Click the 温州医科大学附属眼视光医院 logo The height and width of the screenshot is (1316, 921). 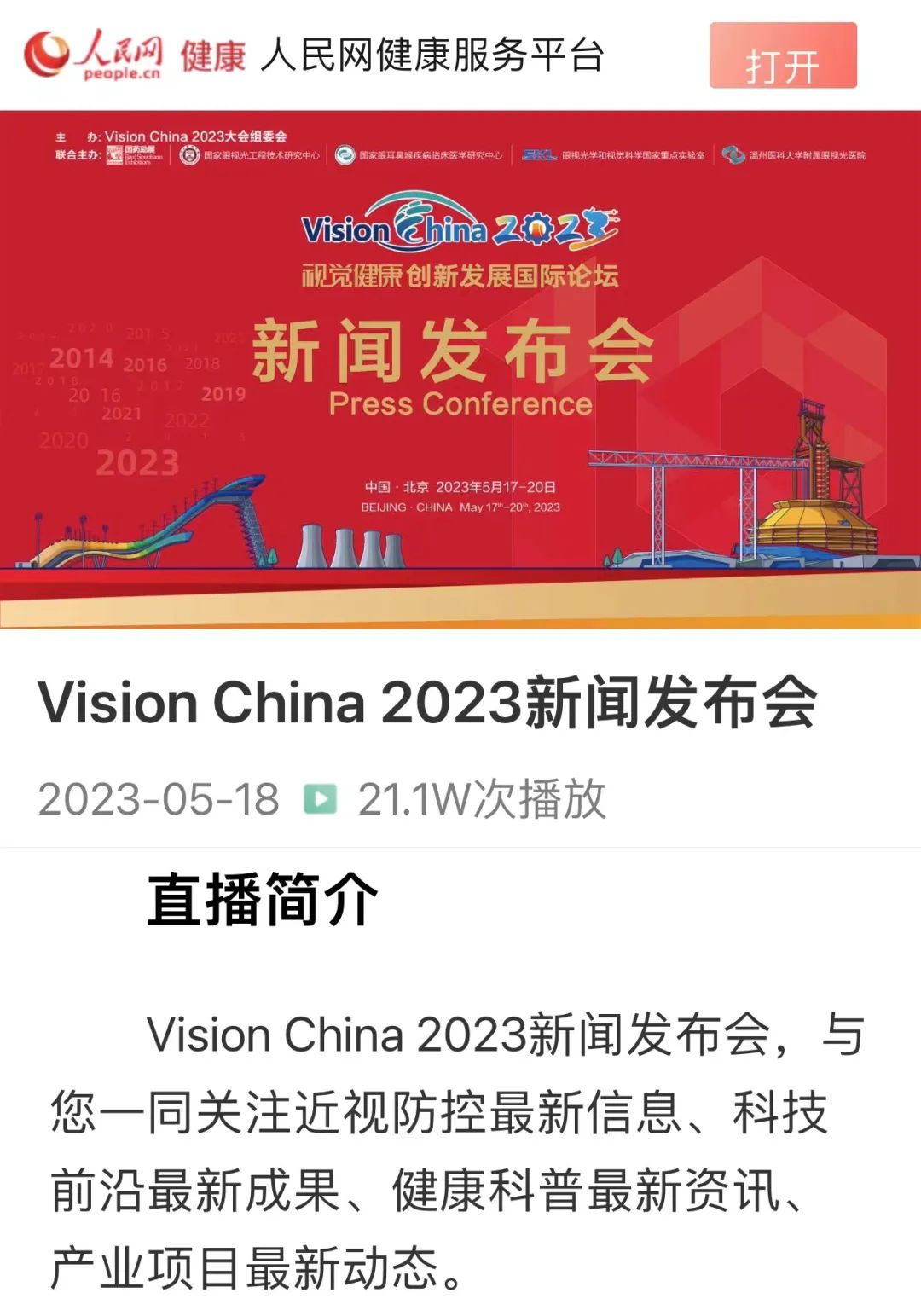click(793, 155)
